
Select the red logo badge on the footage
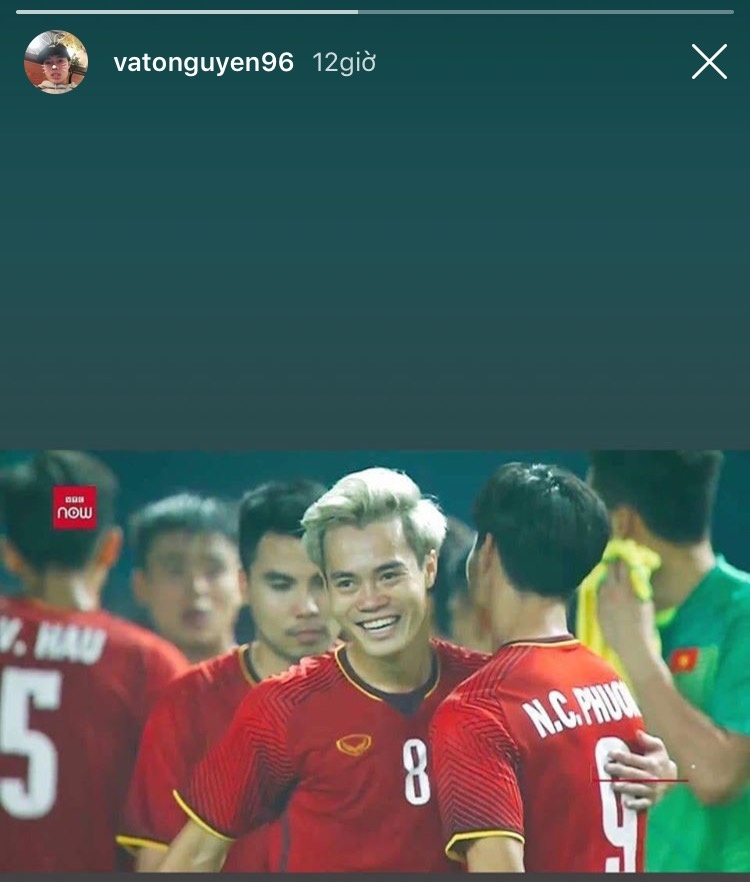coord(74,506)
